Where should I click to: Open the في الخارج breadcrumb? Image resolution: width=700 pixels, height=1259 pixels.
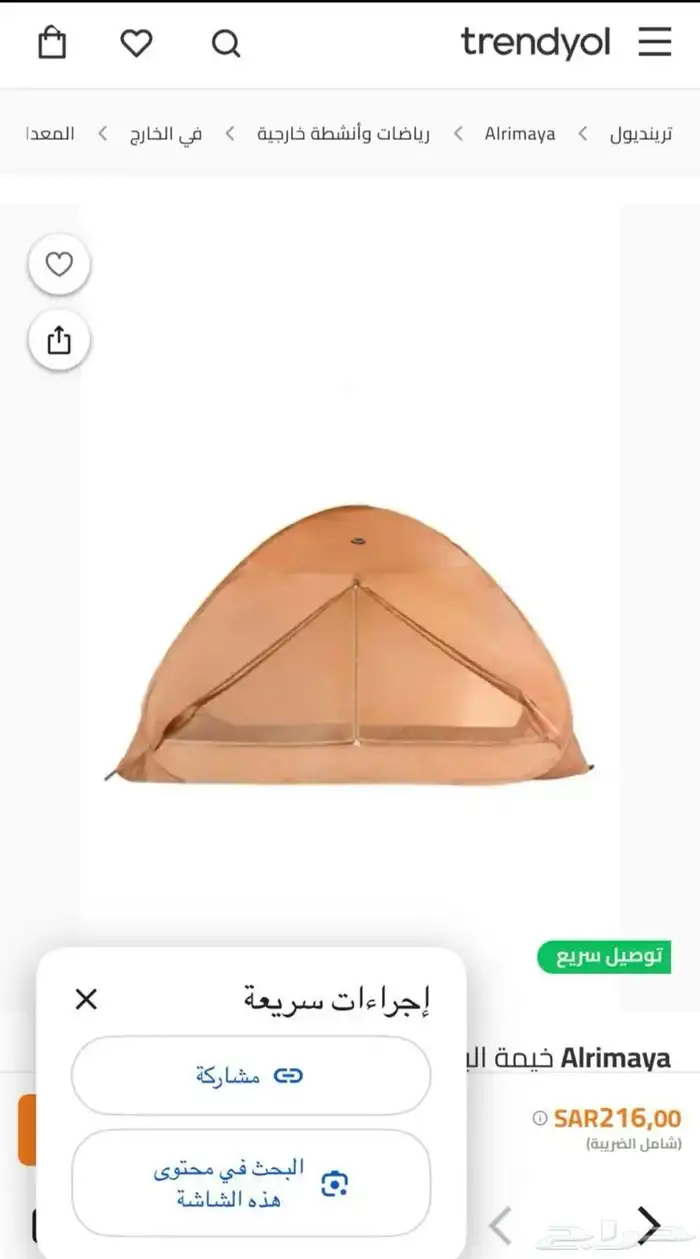point(165,133)
